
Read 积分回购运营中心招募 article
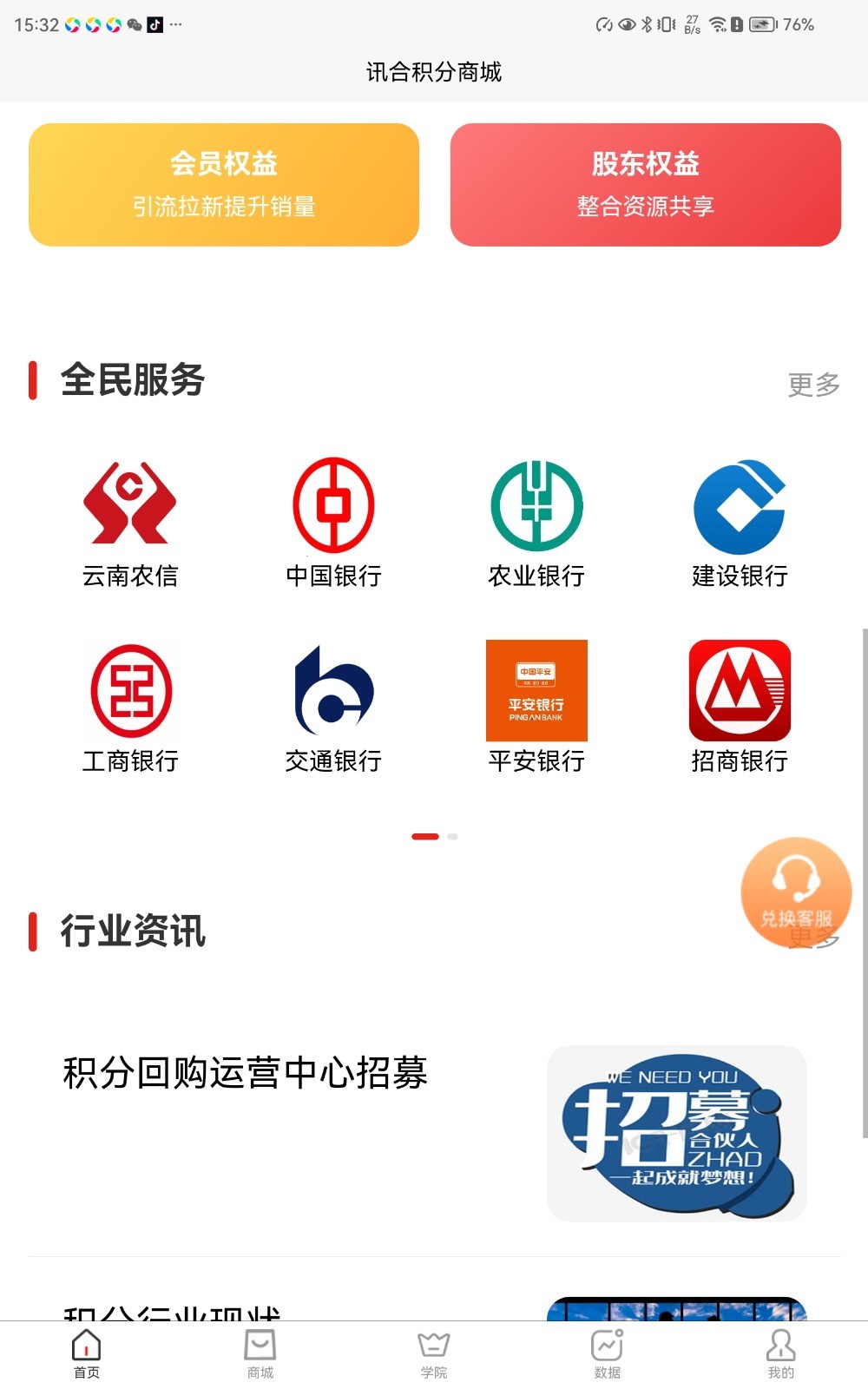(x=245, y=1073)
